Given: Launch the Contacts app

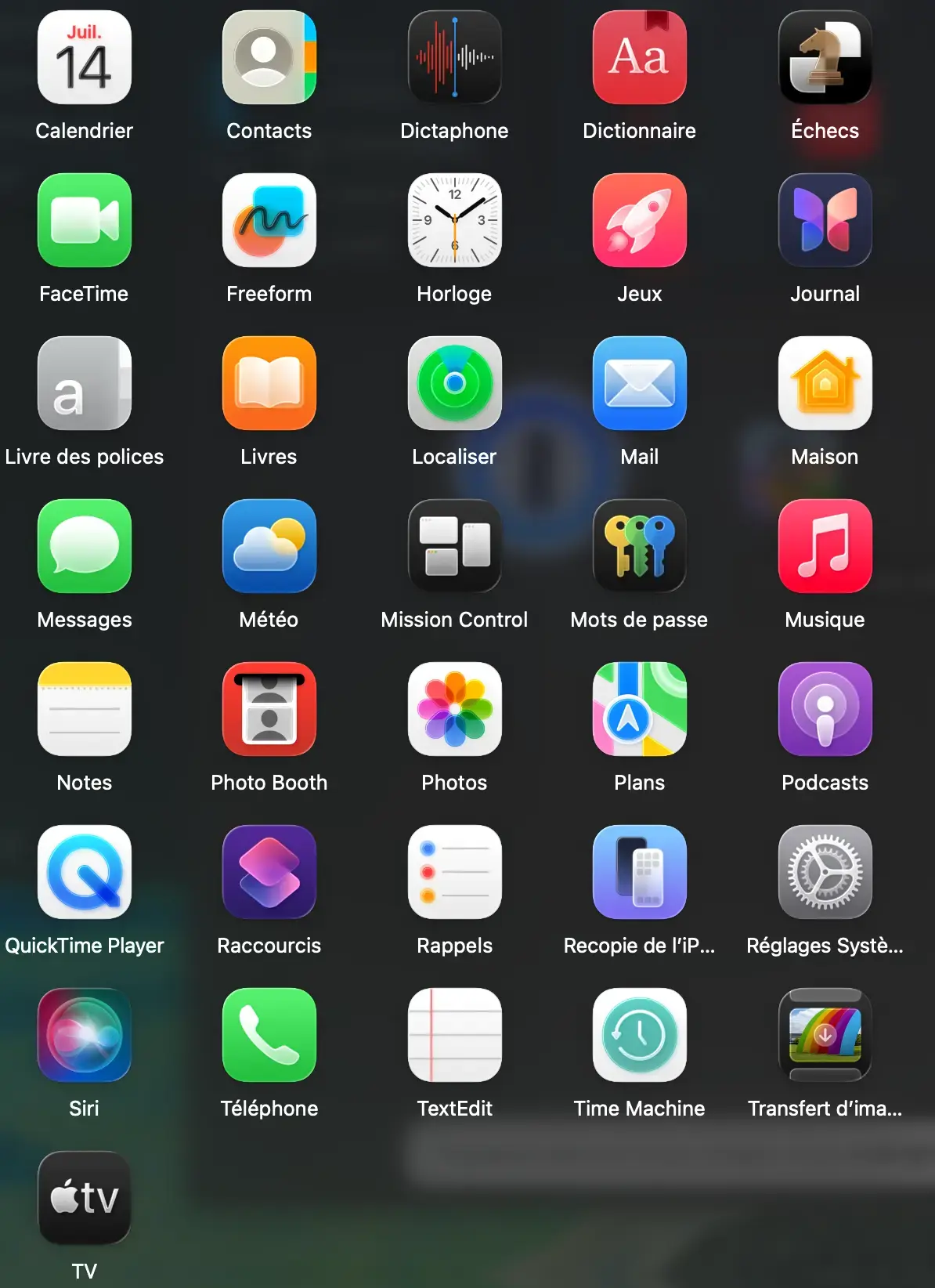Looking at the screenshot, I should (269, 58).
